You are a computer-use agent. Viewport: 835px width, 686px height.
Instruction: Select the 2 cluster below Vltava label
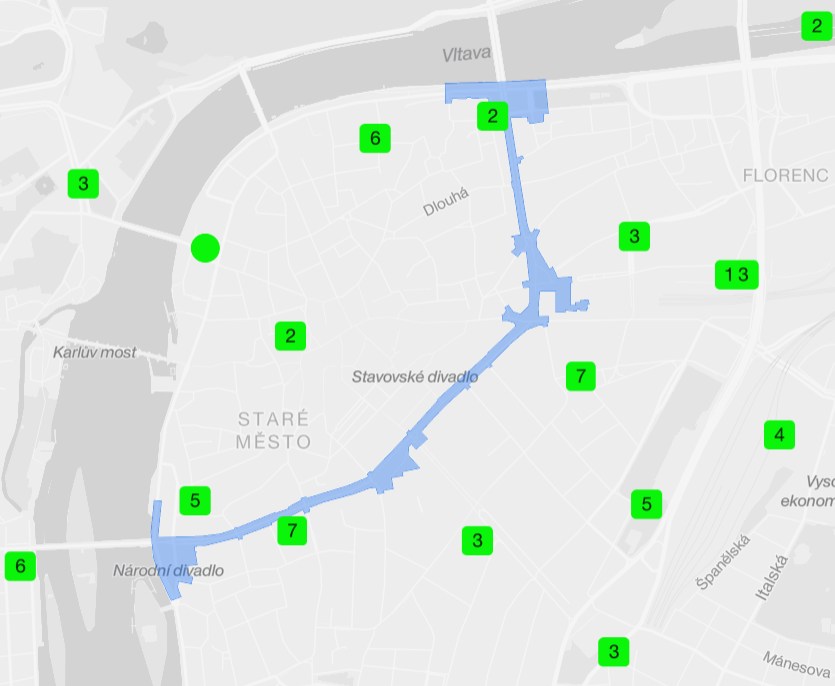click(x=491, y=116)
